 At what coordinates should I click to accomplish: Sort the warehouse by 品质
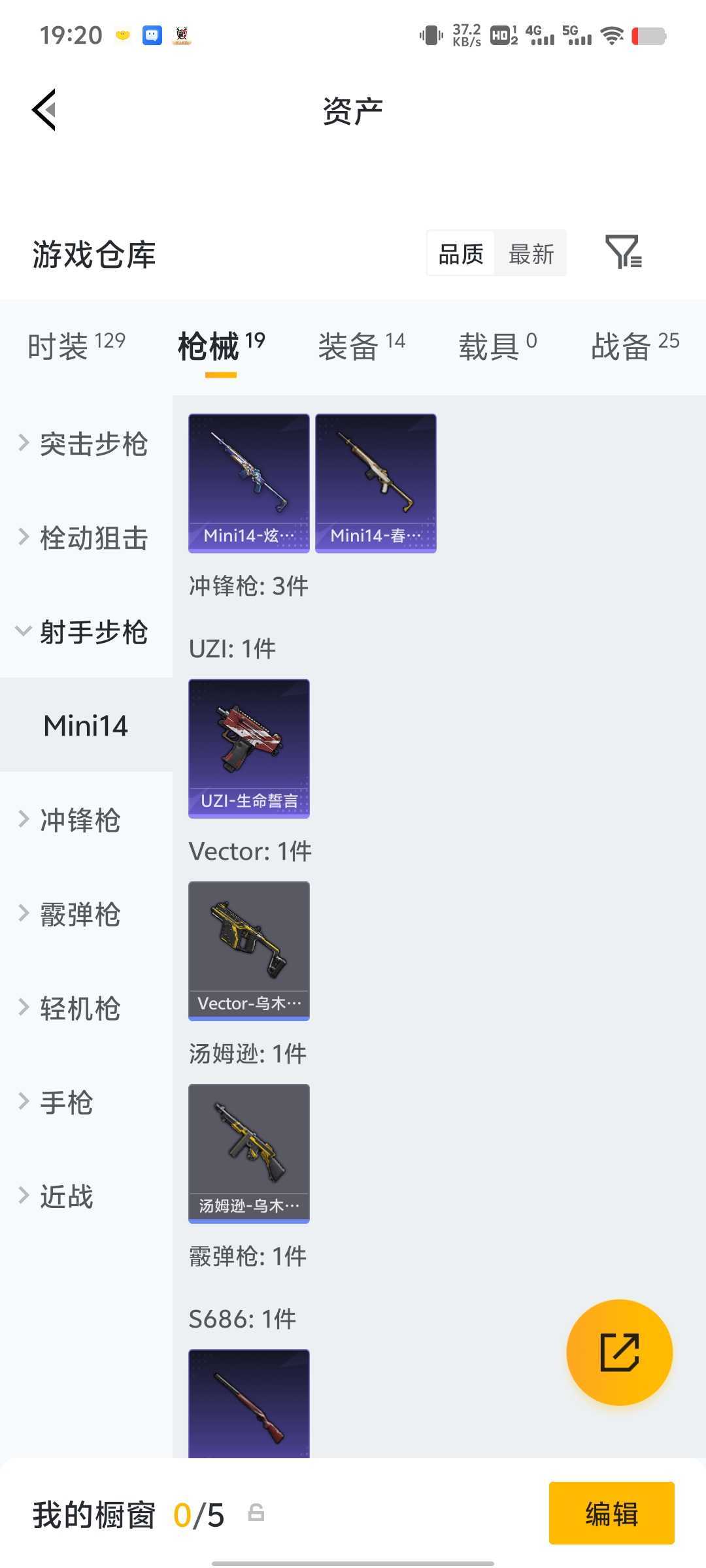click(x=461, y=253)
